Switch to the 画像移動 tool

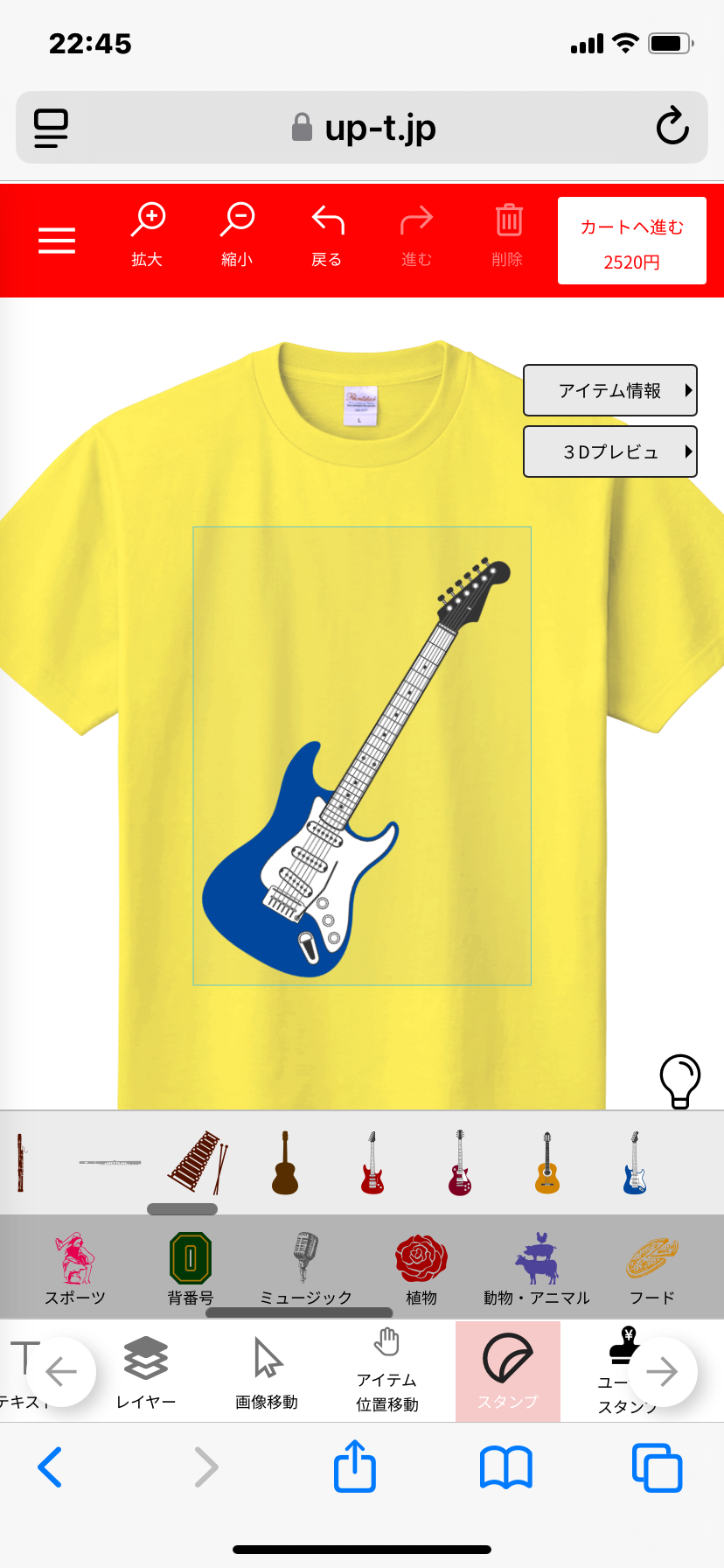coord(267,1372)
